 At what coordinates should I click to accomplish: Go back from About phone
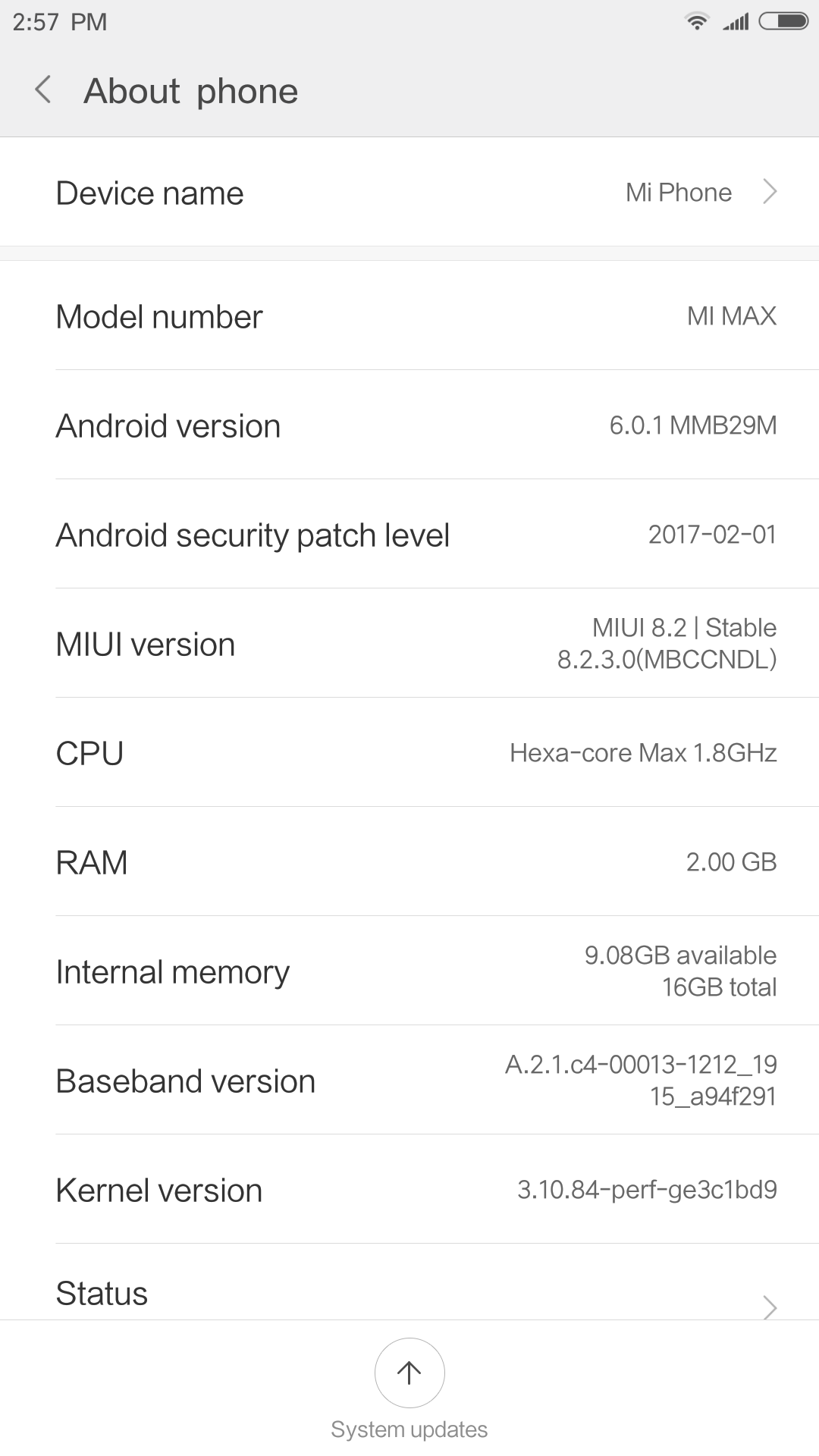43,90
